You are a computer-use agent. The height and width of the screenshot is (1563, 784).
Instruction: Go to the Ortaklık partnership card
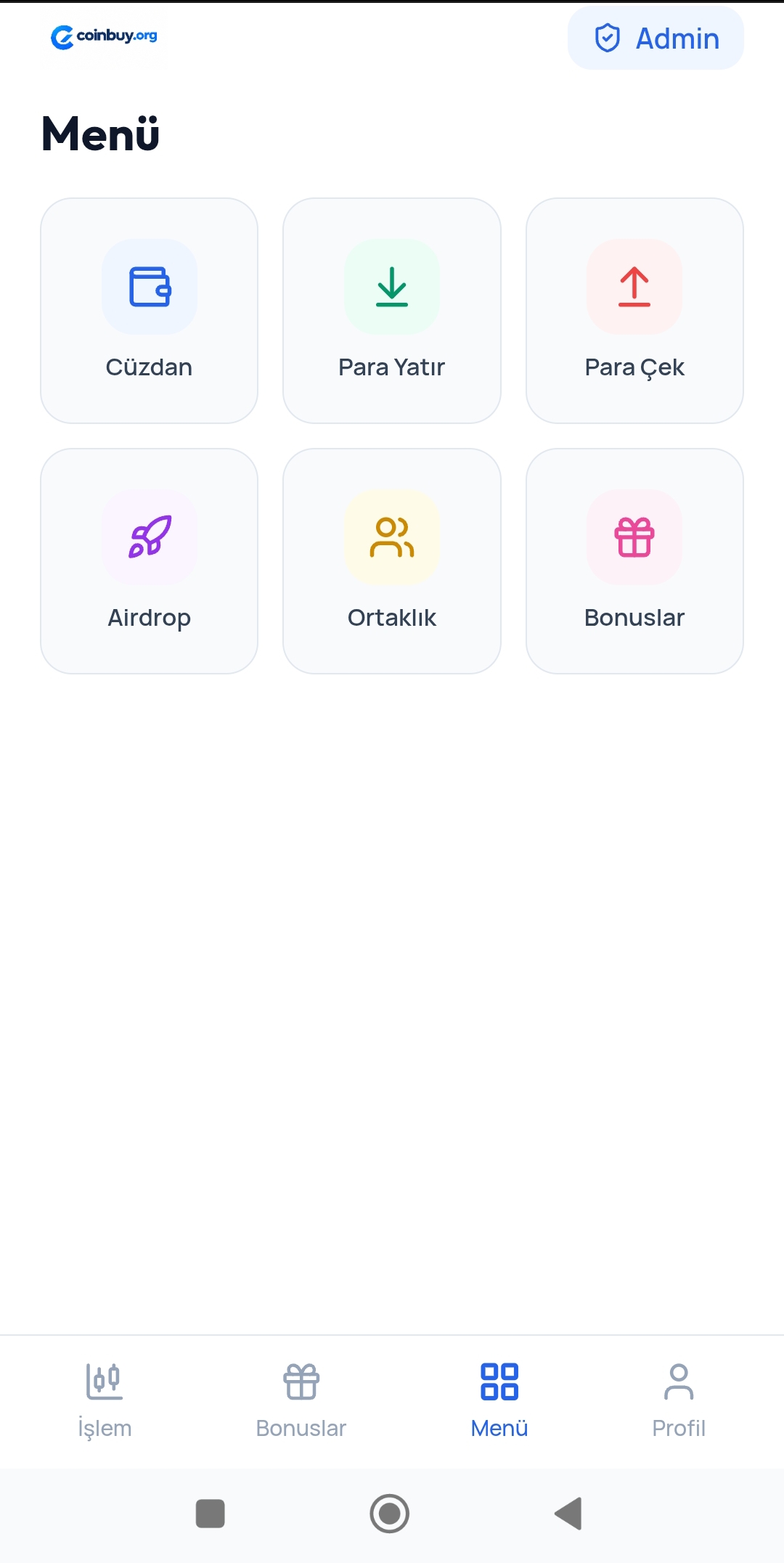tap(392, 561)
